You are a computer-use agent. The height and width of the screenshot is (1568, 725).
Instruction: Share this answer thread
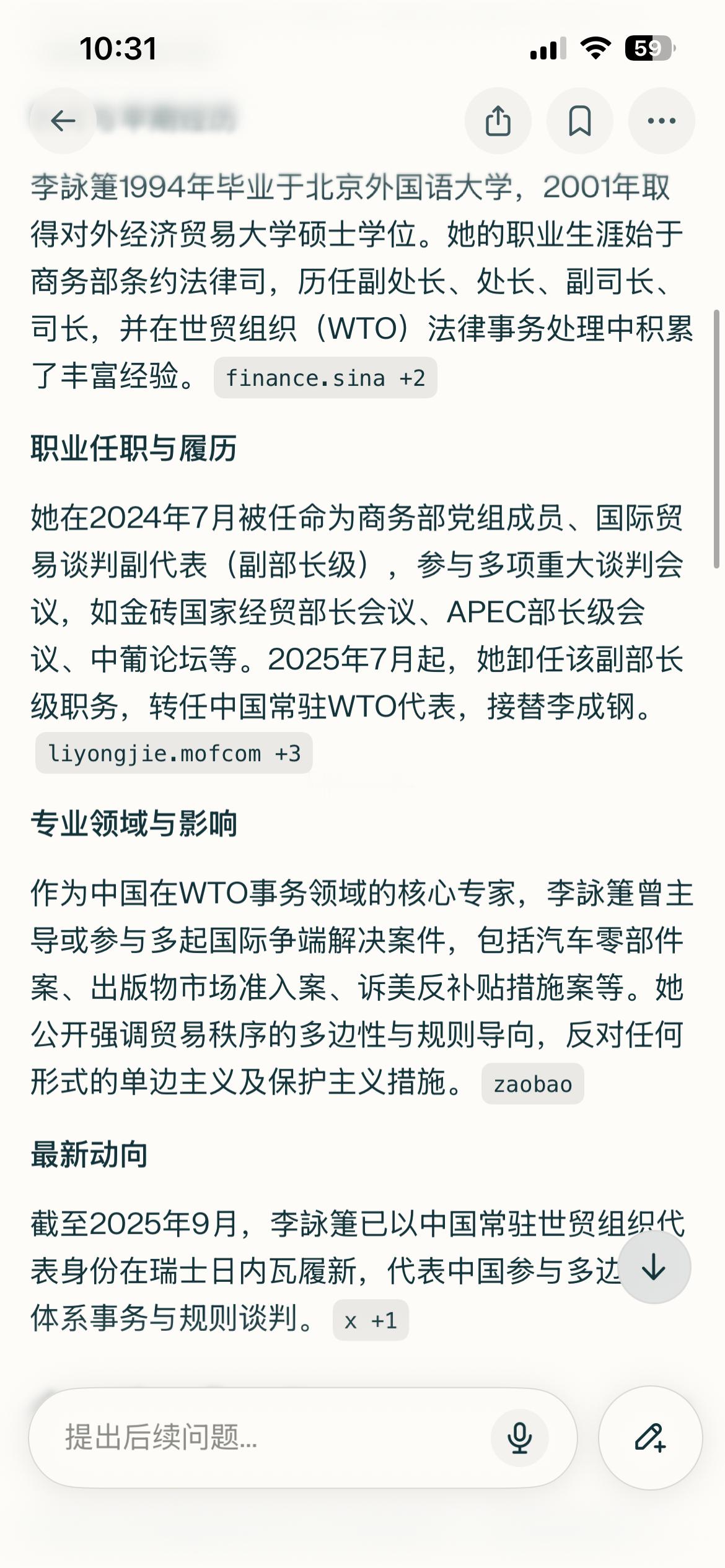[498, 120]
